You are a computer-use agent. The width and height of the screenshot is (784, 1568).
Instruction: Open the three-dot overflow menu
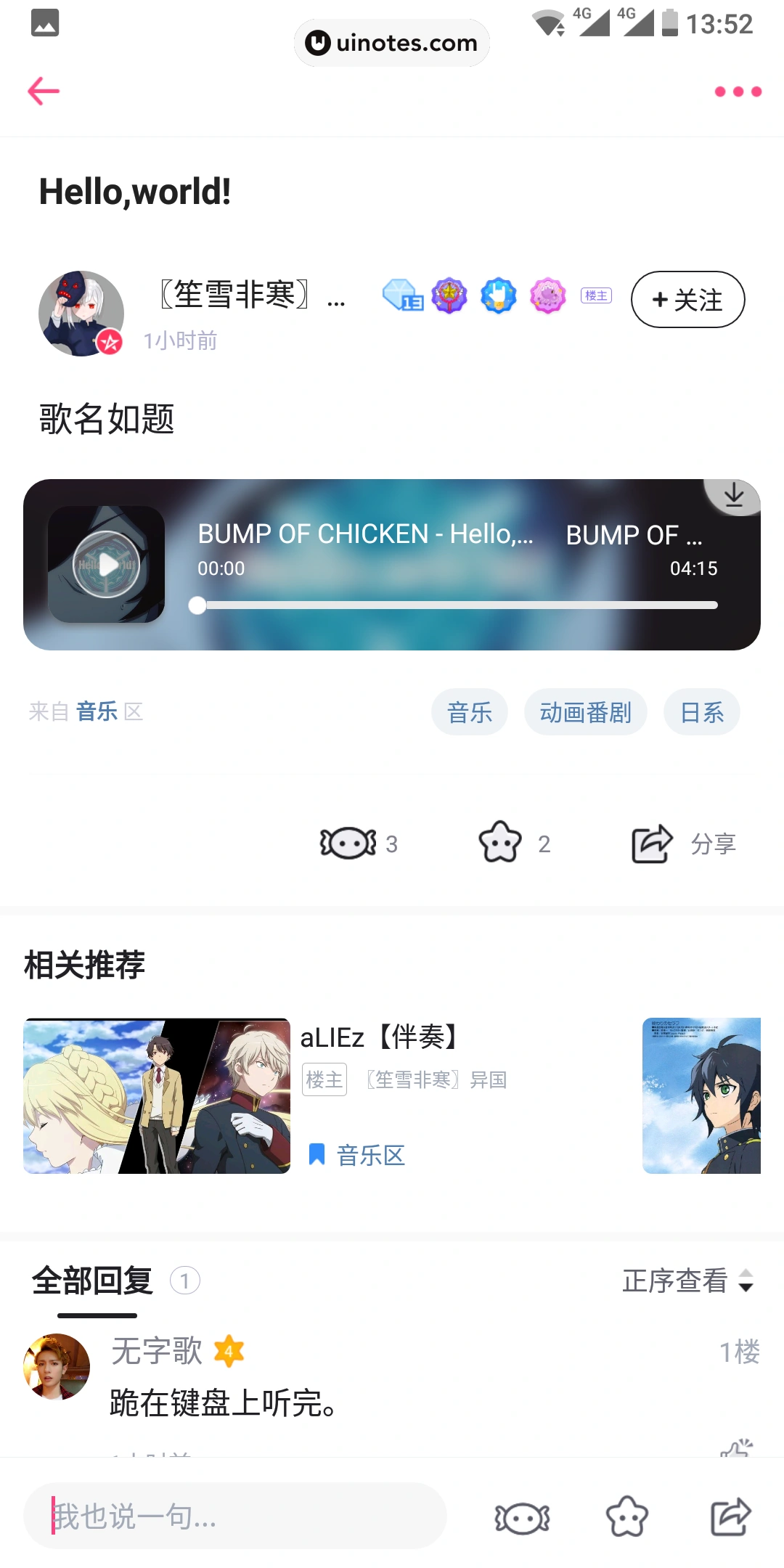point(738,91)
